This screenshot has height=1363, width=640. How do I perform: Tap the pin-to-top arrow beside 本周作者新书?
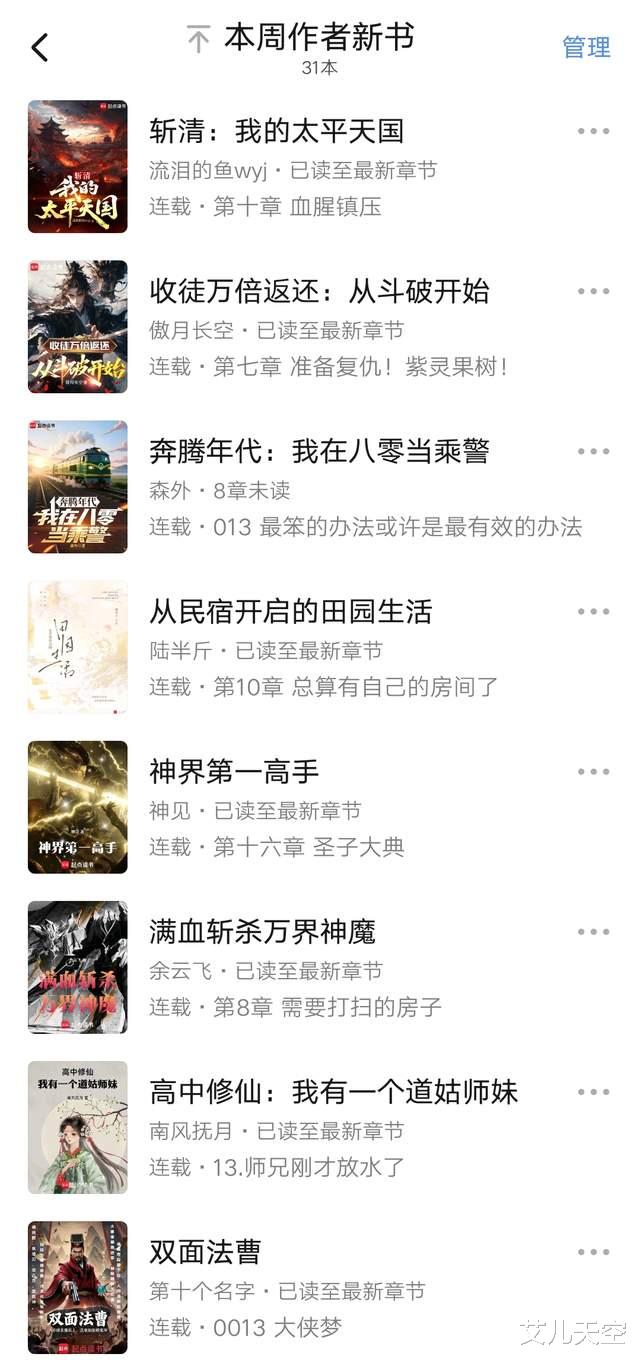(x=198, y=40)
